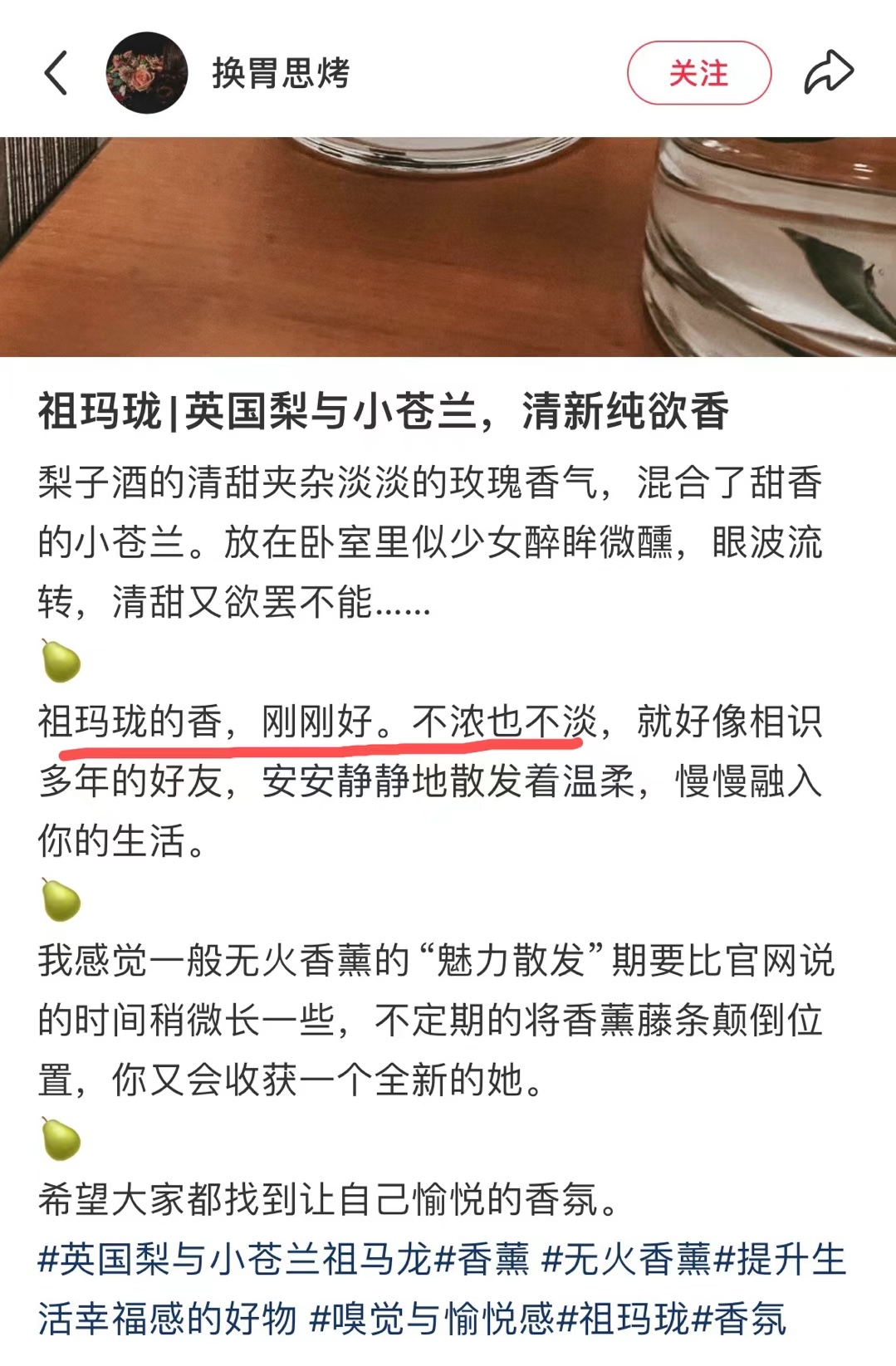Go back using the top-left arrow
896x1366 pixels.
coord(56,73)
